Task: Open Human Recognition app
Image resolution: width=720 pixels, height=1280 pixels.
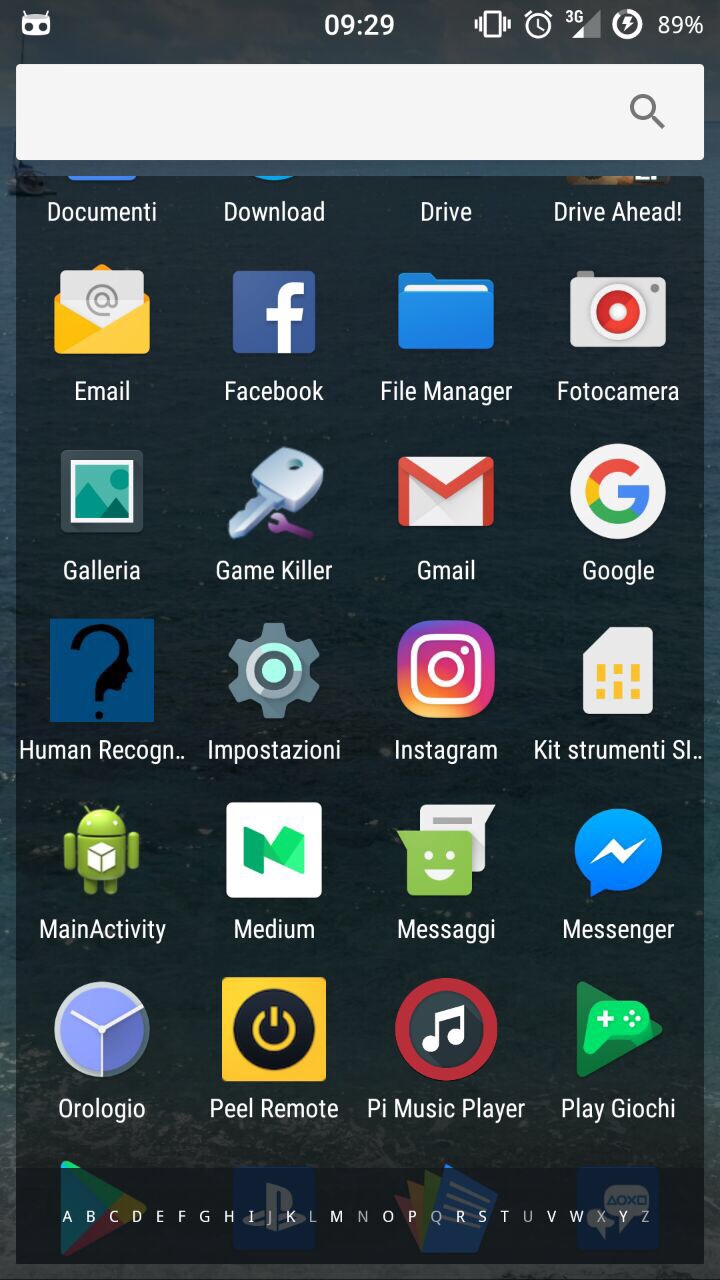Action: pyautogui.click(x=102, y=670)
